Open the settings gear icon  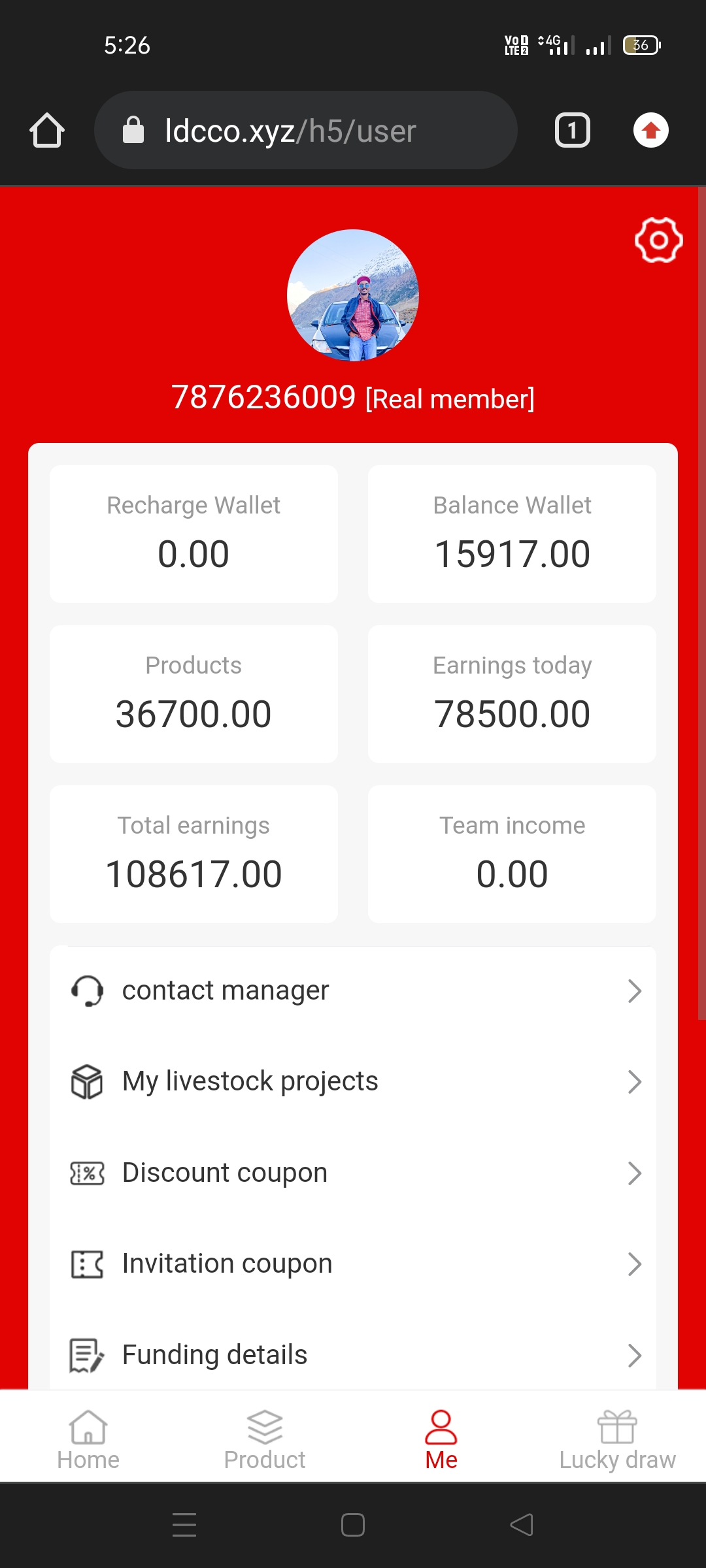658,240
